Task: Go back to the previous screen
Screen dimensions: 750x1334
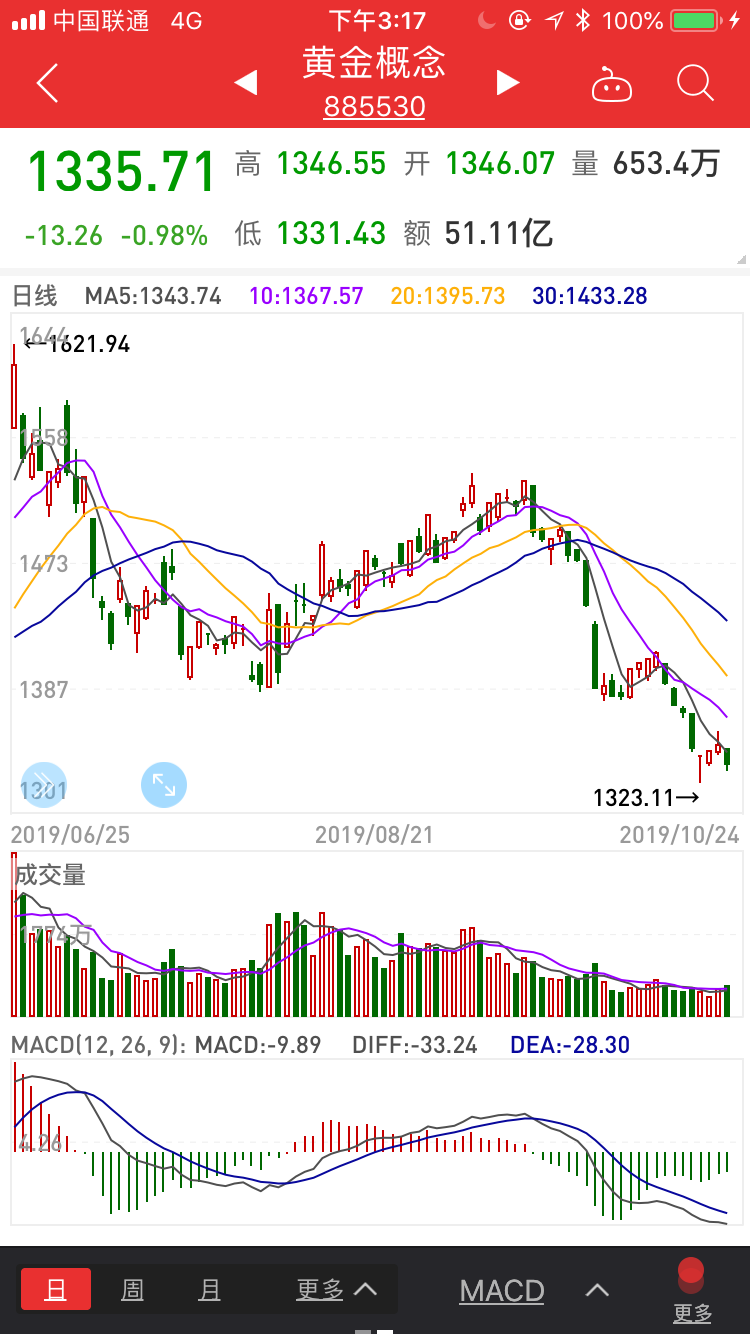Action: tap(47, 84)
